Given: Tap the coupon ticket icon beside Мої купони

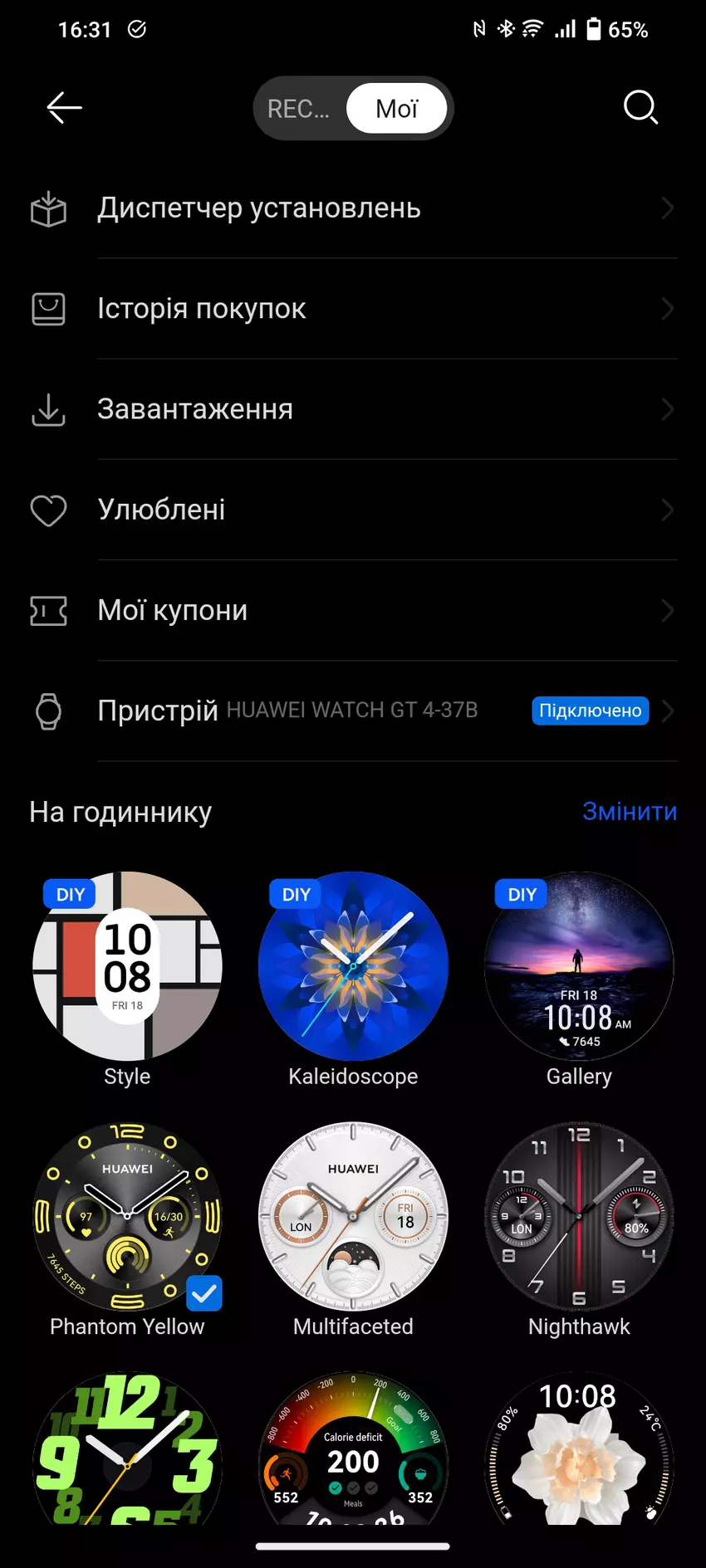Looking at the screenshot, I should point(48,611).
